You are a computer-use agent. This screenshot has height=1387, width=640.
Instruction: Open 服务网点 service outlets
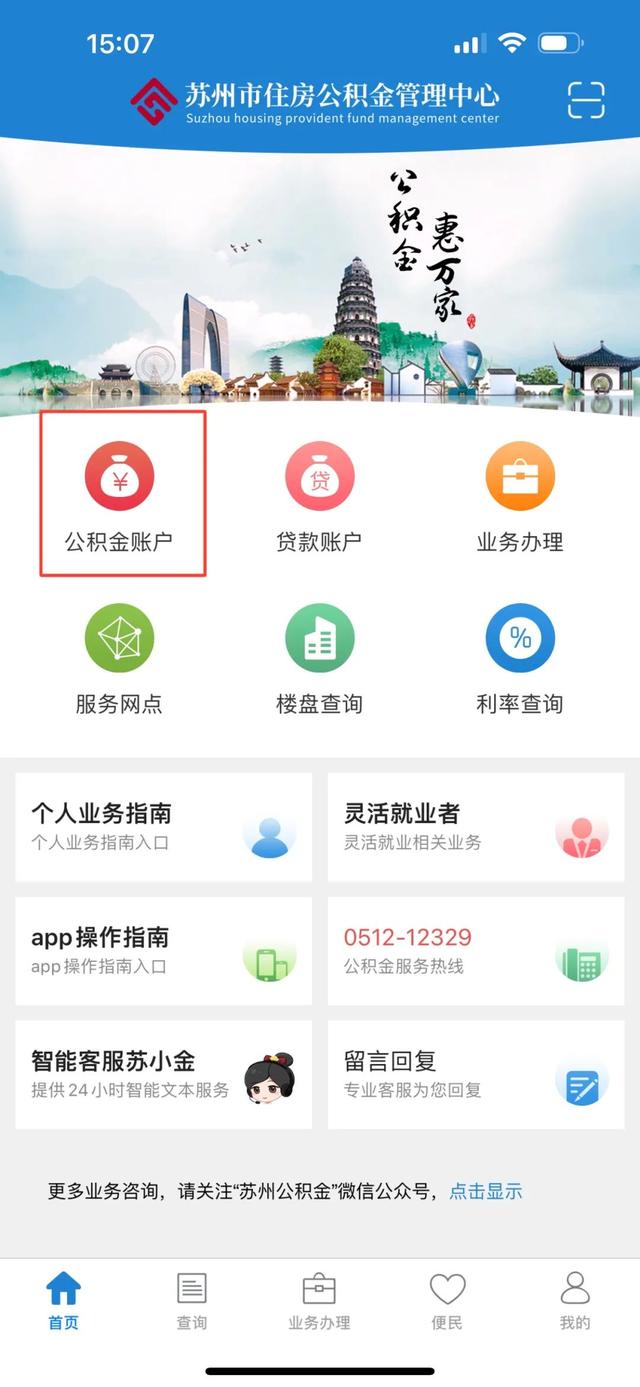[x=119, y=657]
